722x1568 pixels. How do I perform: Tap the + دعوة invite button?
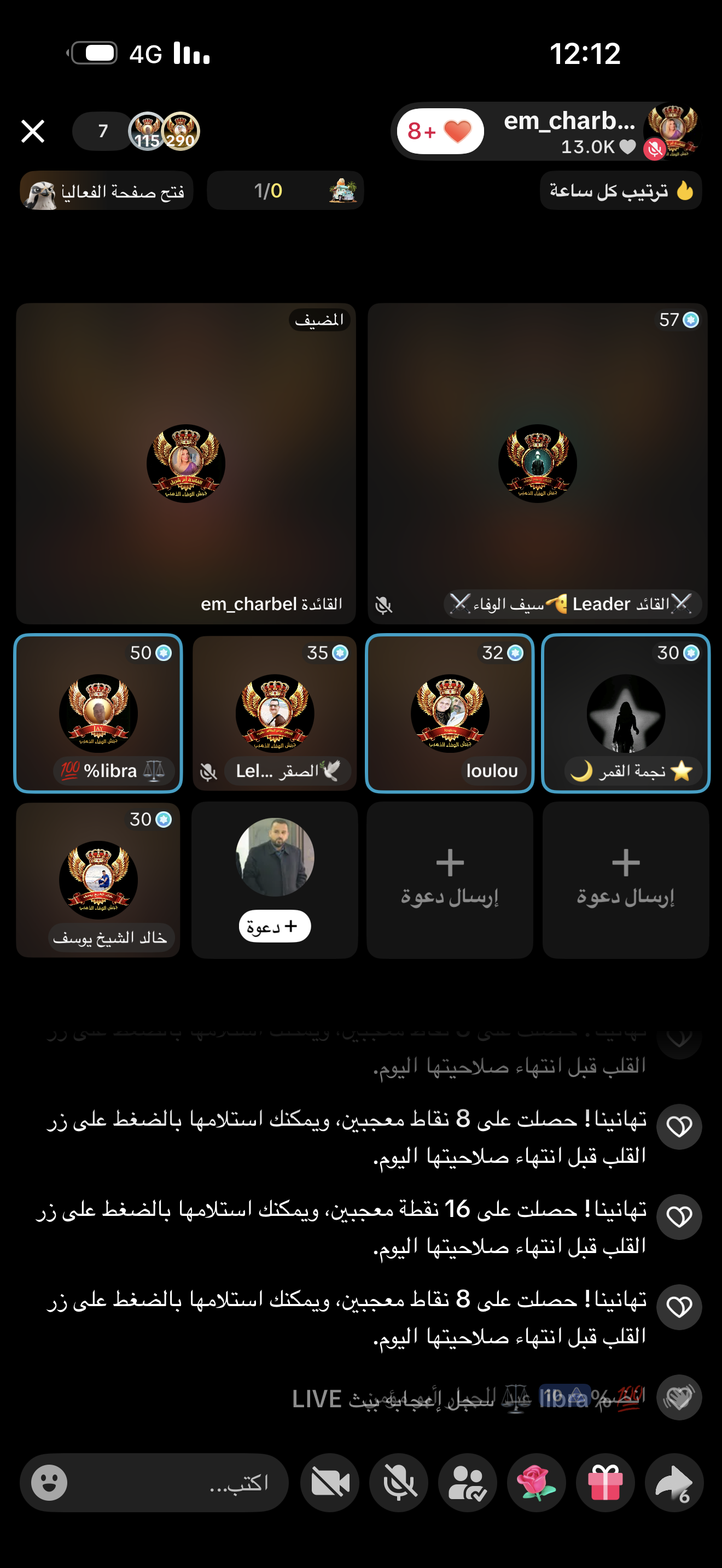[275, 926]
